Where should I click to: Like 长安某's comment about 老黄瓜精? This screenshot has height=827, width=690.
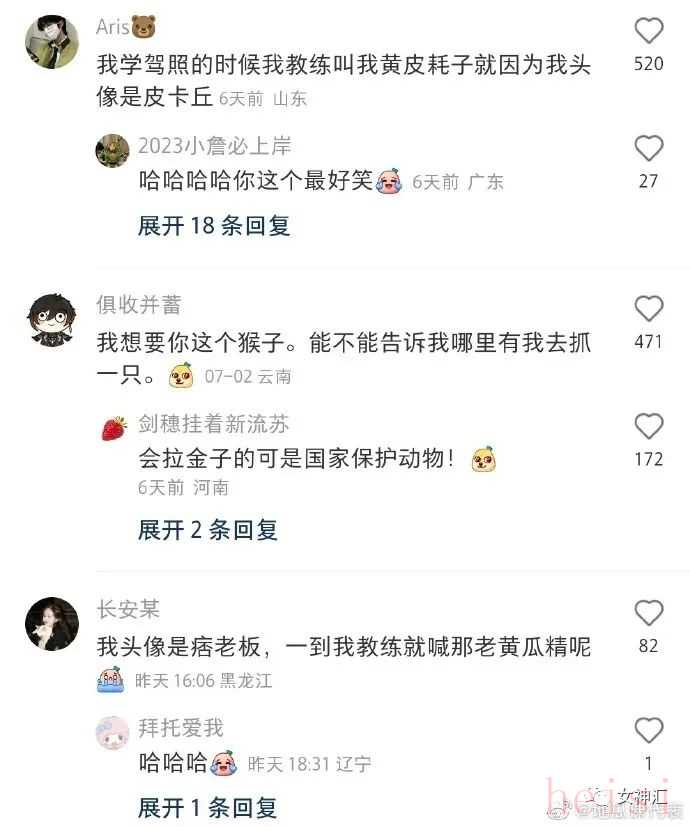(x=649, y=613)
